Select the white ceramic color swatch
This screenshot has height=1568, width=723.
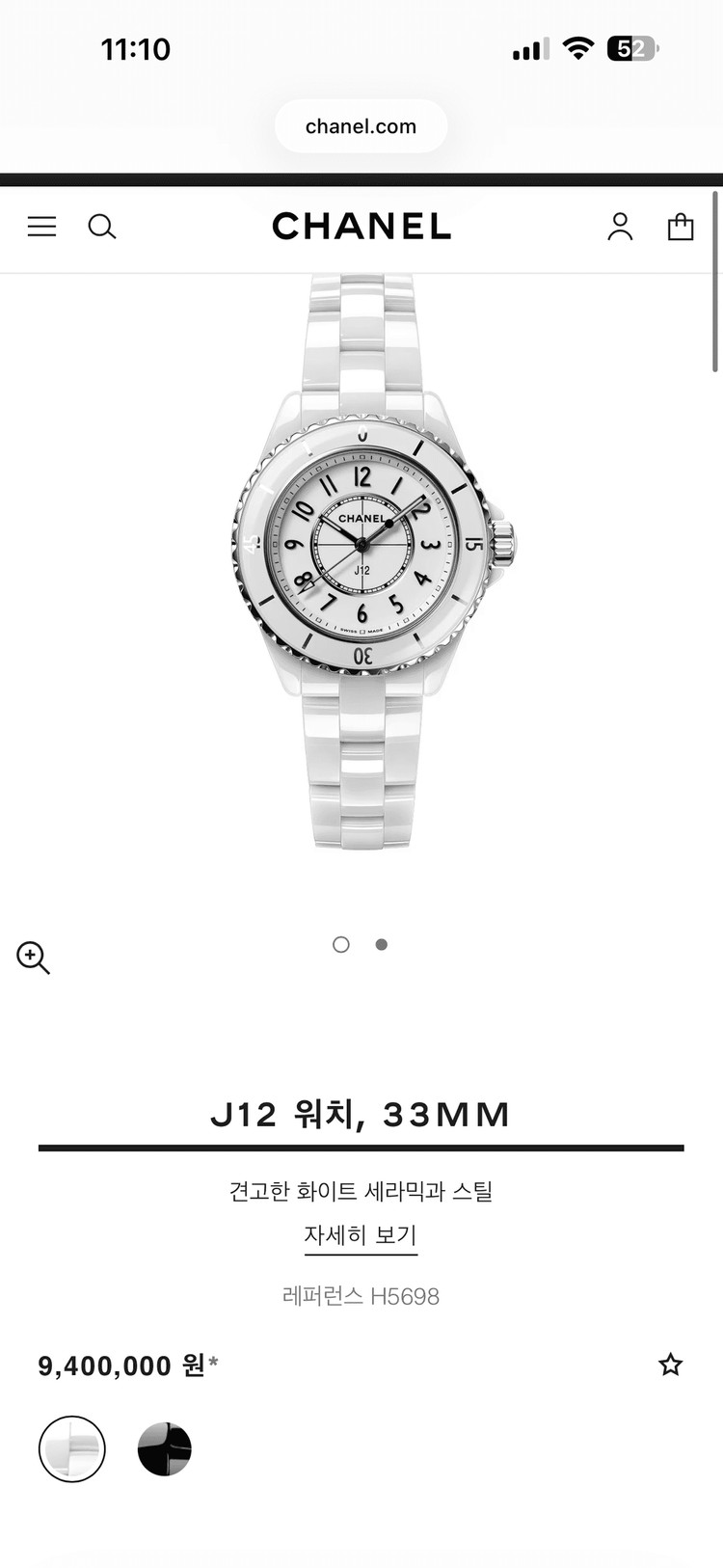point(72,1448)
